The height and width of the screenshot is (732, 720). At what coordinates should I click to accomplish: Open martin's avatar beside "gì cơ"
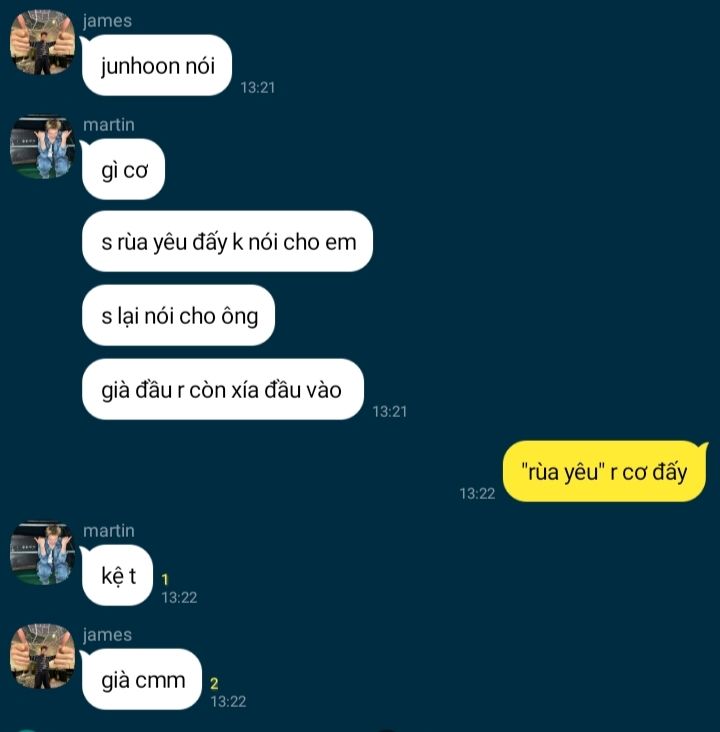(x=42, y=147)
